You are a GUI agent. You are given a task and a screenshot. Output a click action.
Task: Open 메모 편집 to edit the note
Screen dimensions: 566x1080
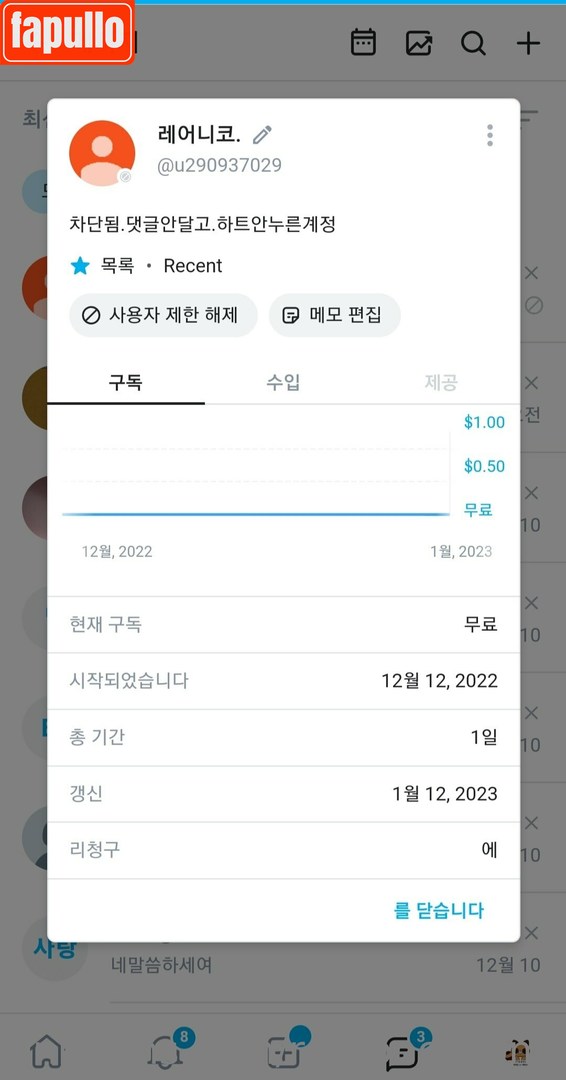coord(335,315)
